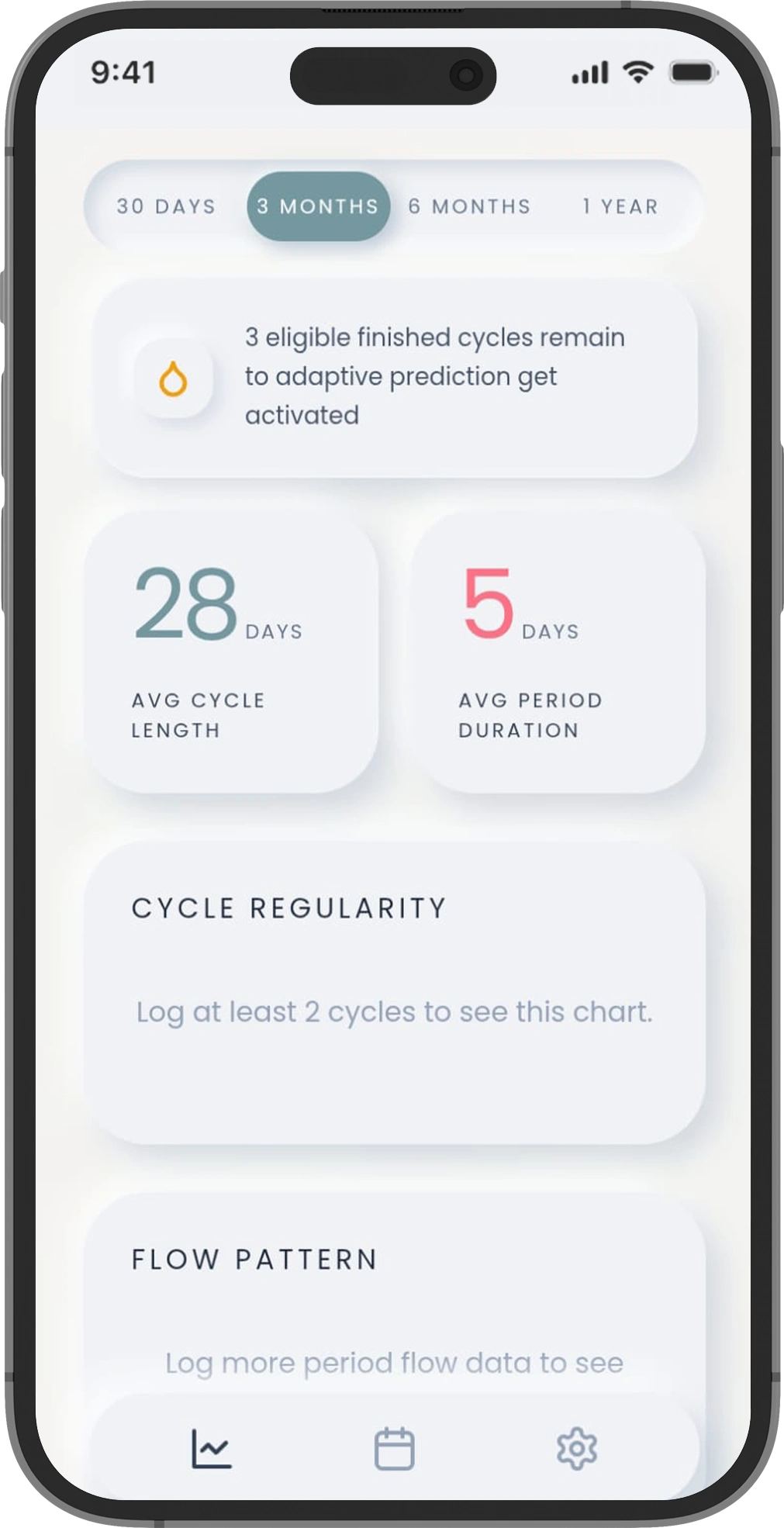Select the 30 Days range
The width and height of the screenshot is (784, 1528).
(166, 206)
